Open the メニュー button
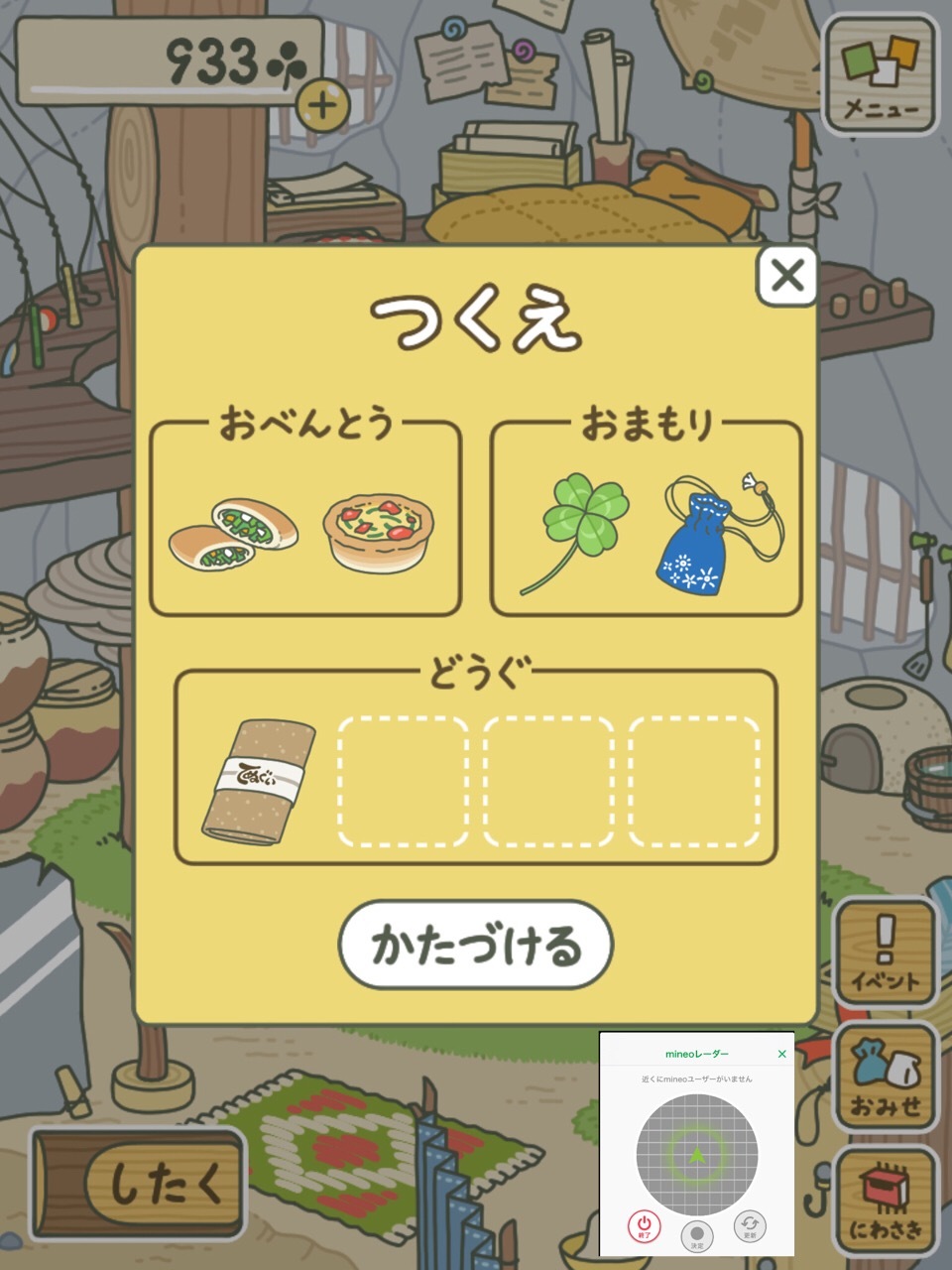The width and height of the screenshot is (952, 1270). pos(881,75)
